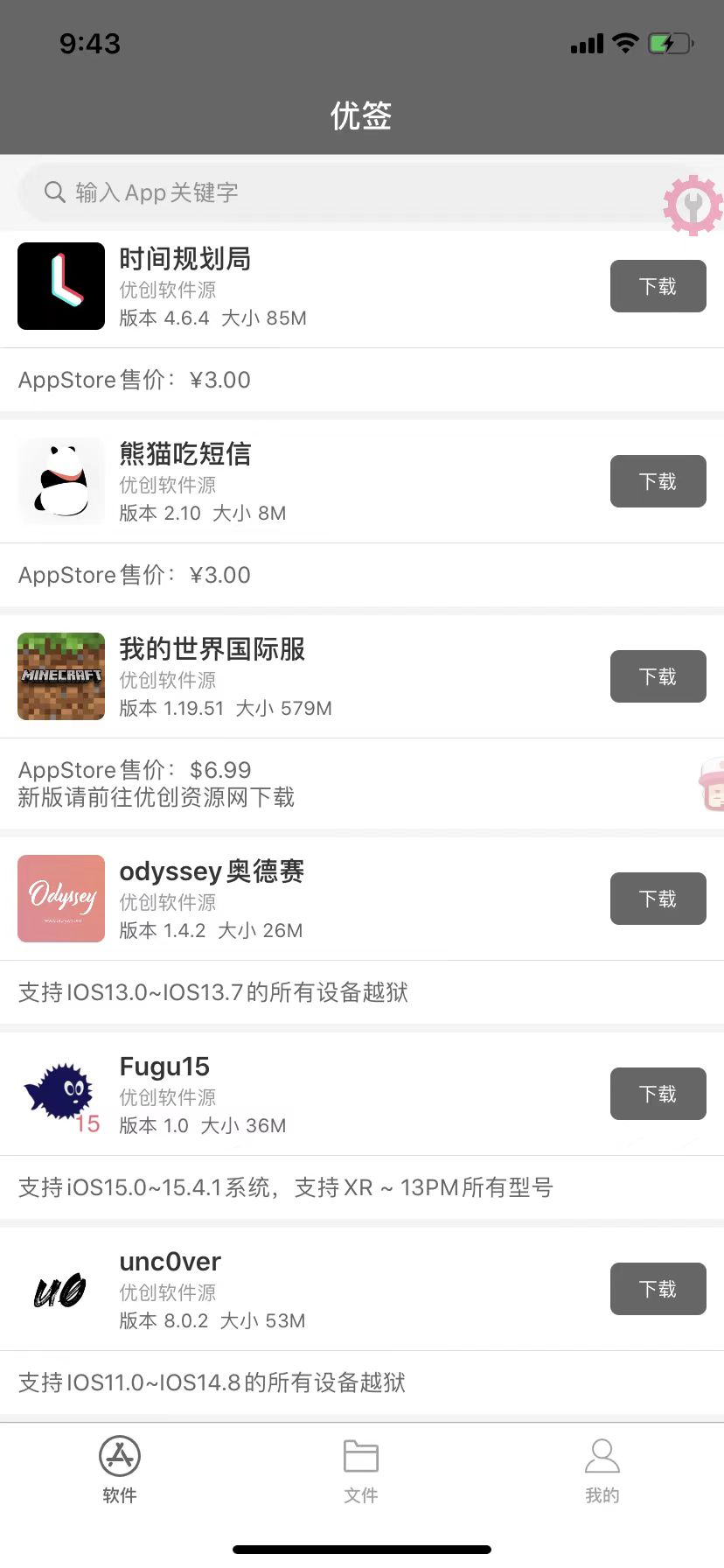
Task: Tap the 时间规划局 clock app icon
Action: (x=61, y=286)
